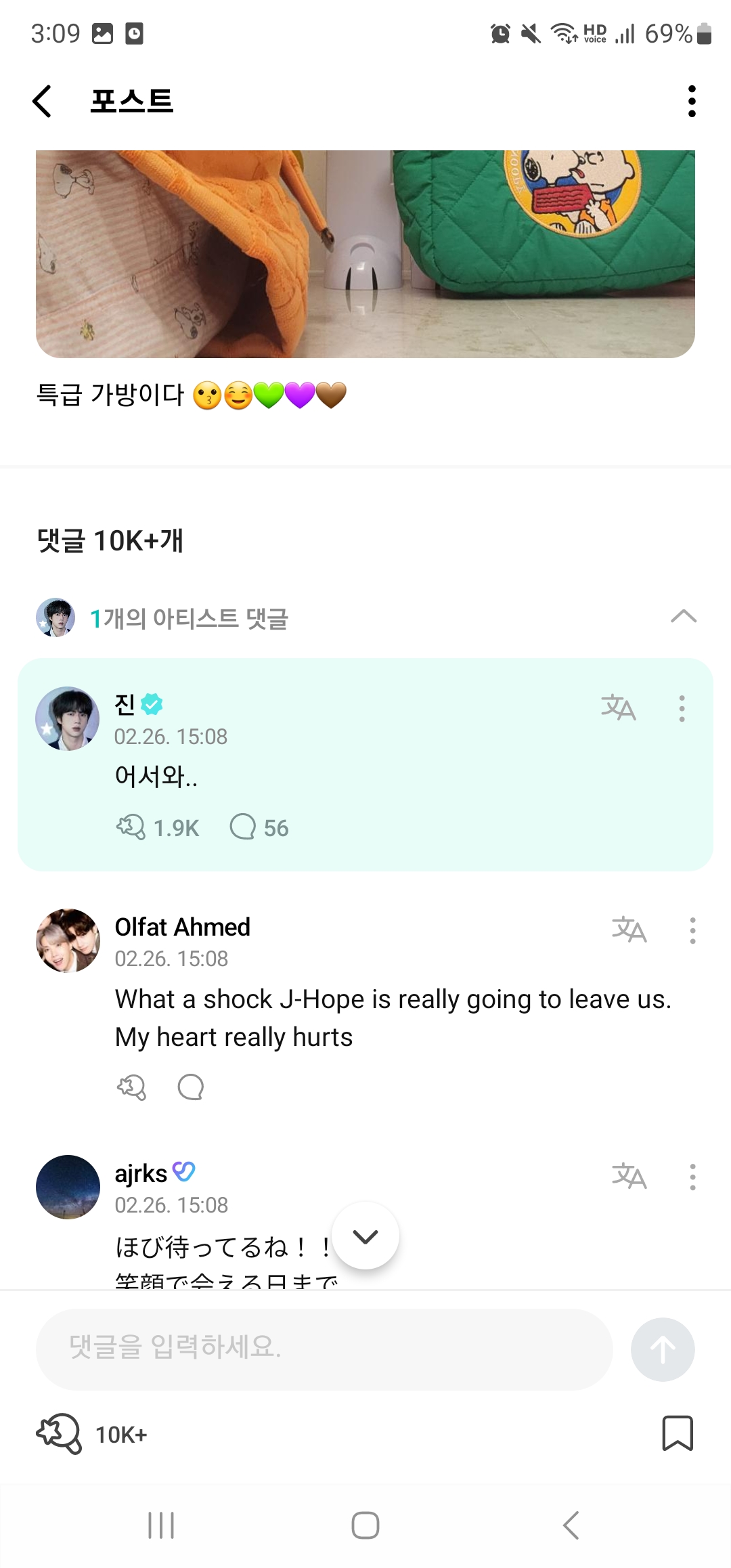Viewport: 731px width, 1568px height.
Task: Open options for ajrks's comment
Action: [x=692, y=1178]
